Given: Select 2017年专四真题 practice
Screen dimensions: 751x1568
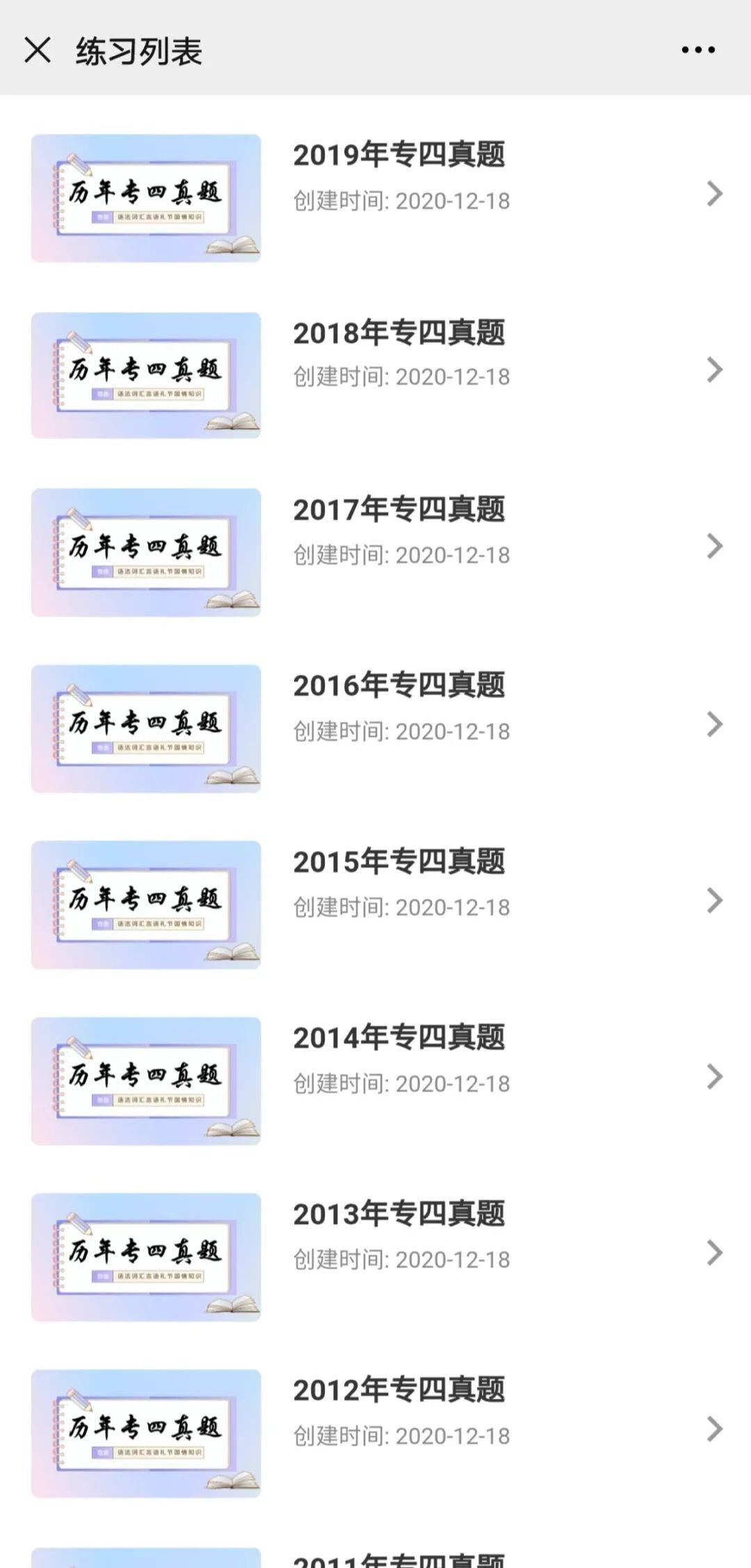Looking at the screenshot, I should click(x=375, y=551).
